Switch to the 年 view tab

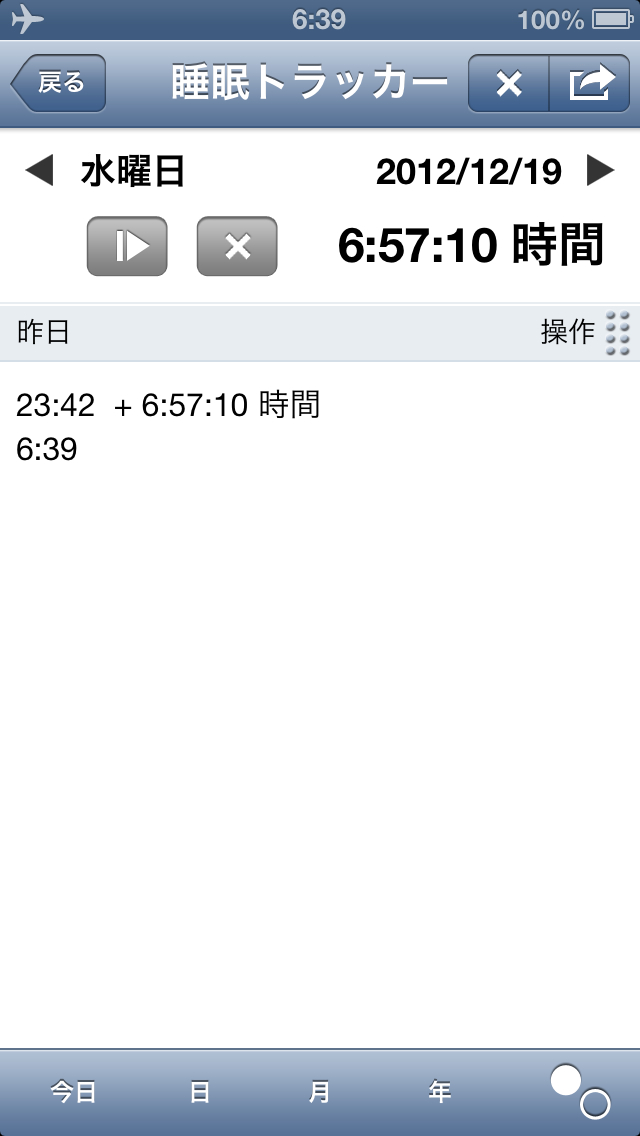(x=439, y=1092)
